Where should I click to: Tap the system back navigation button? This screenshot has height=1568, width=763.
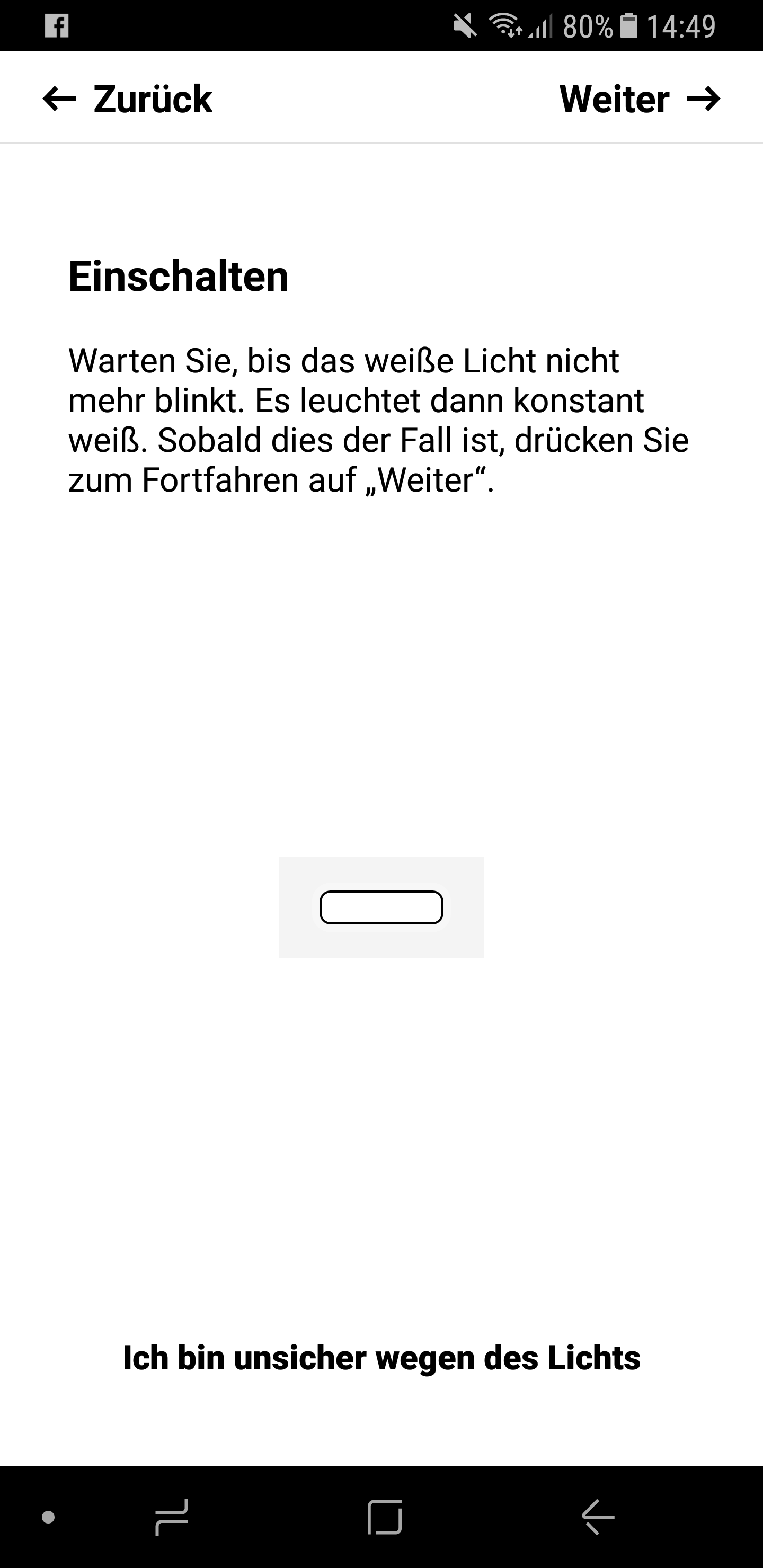[598, 1517]
